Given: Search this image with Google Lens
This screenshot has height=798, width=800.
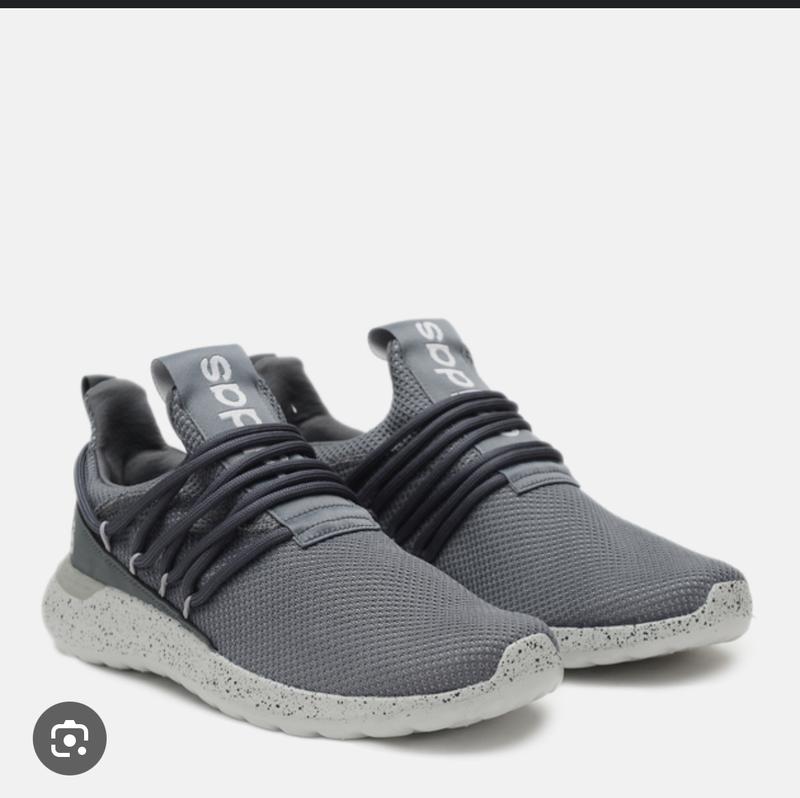Looking at the screenshot, I should pyautogui.click(x=69, y=738).
